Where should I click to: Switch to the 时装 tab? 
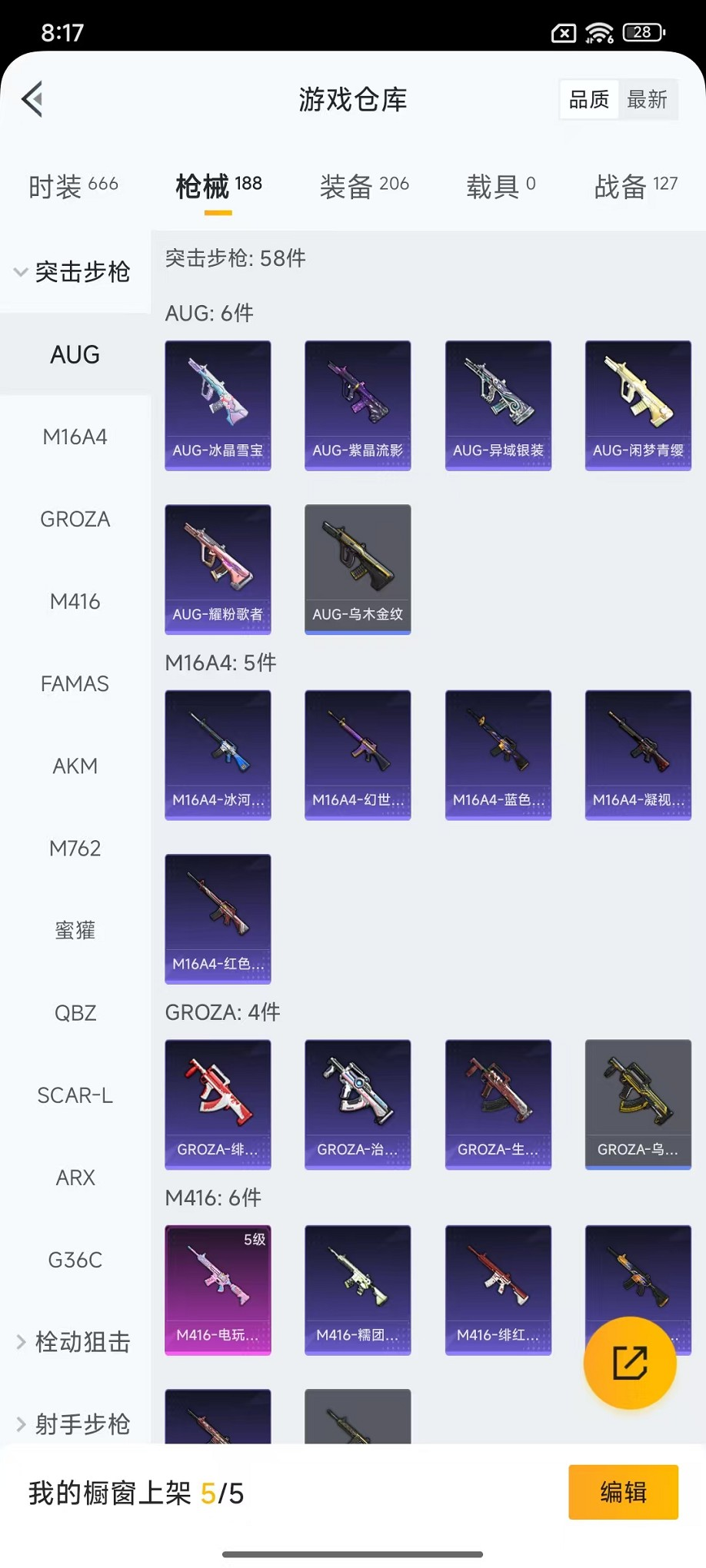tap(73, 186)
